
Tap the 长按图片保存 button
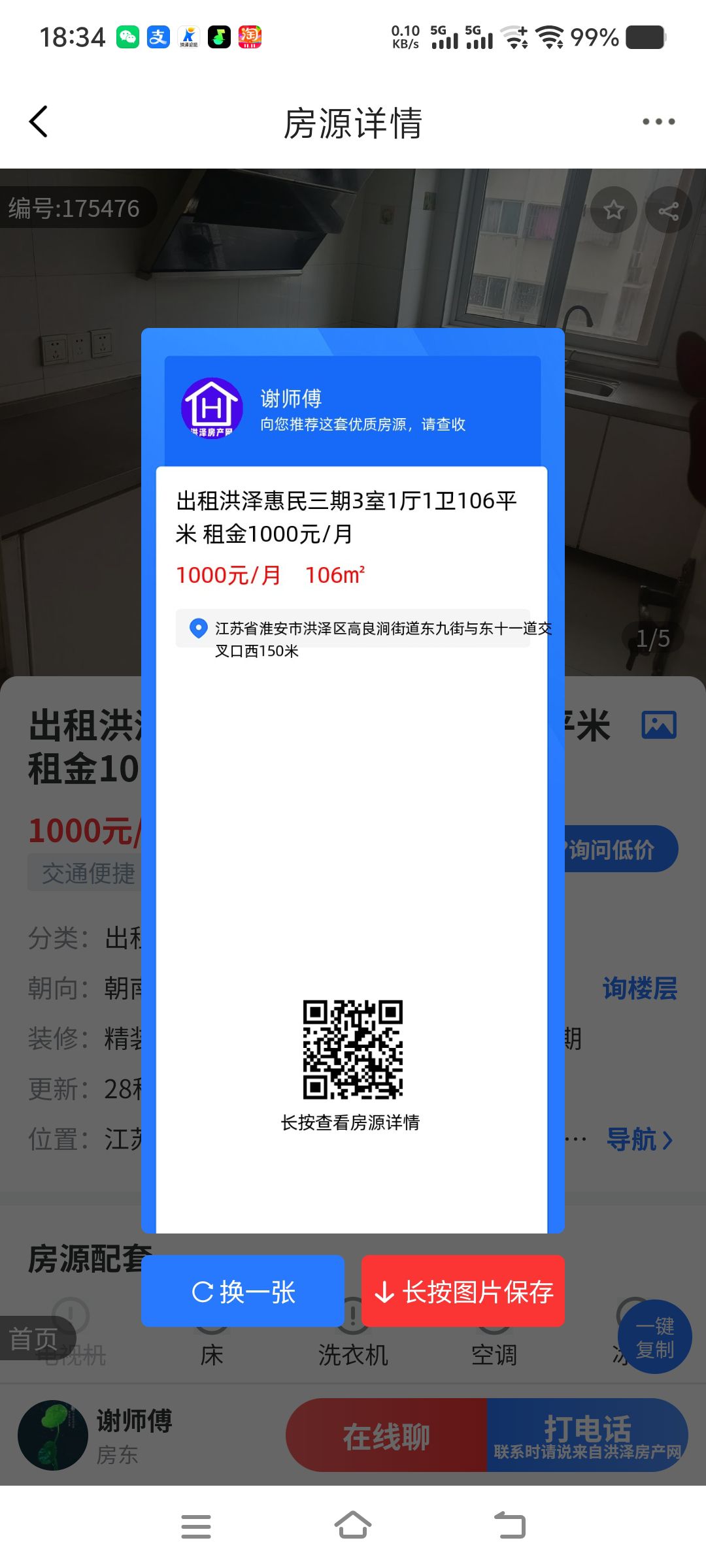pos(463,1292)
